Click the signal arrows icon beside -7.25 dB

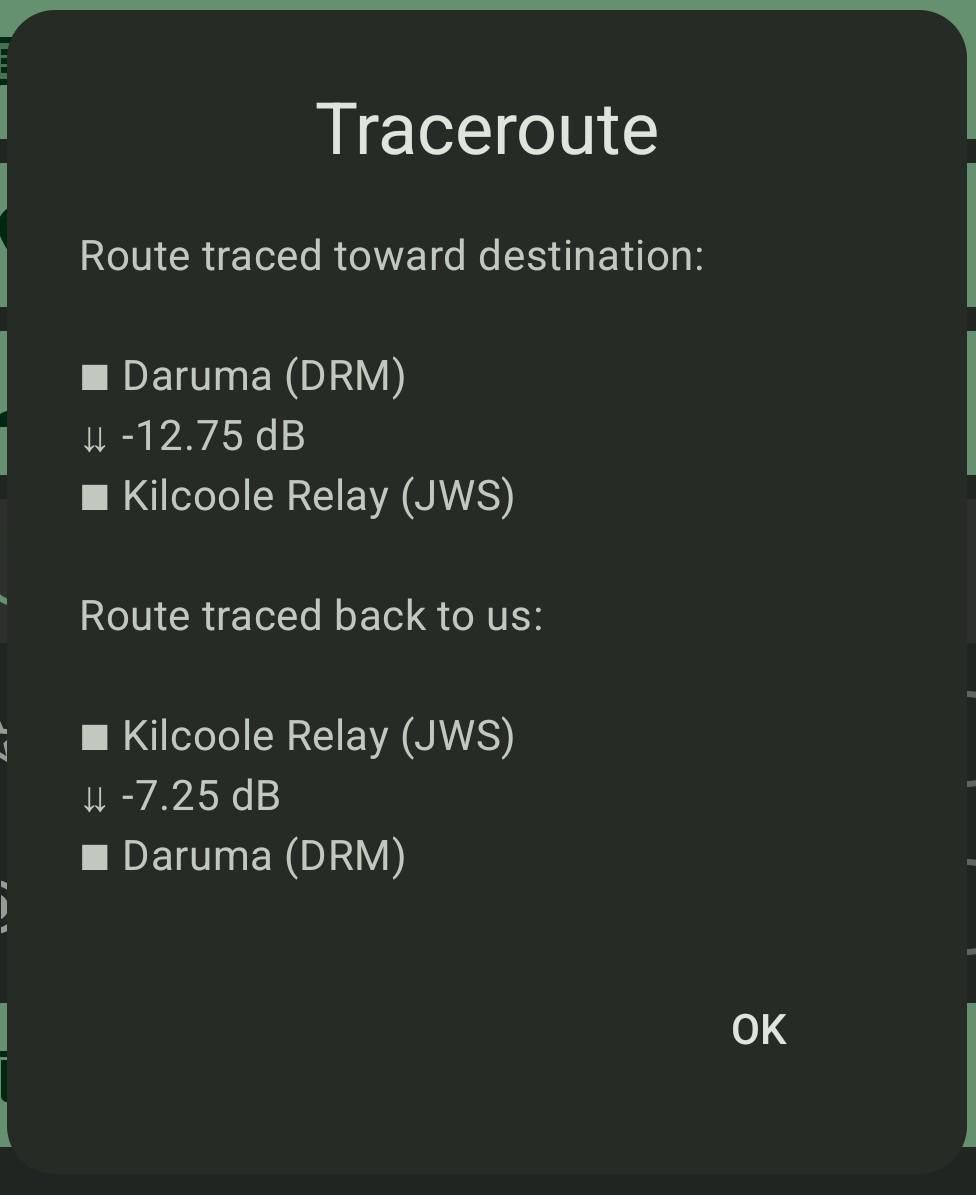pyautogui.click(x=93, y=796)
